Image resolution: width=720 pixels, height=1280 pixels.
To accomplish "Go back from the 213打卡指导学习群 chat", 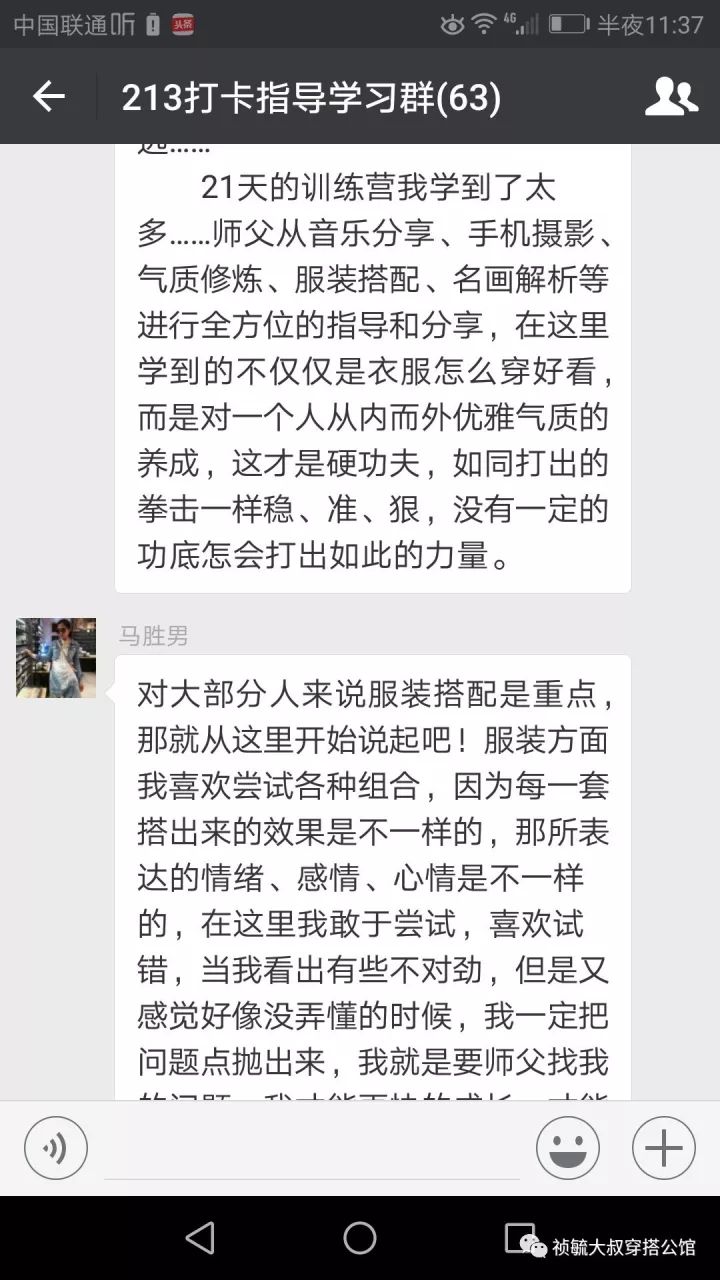I will 48,96.
